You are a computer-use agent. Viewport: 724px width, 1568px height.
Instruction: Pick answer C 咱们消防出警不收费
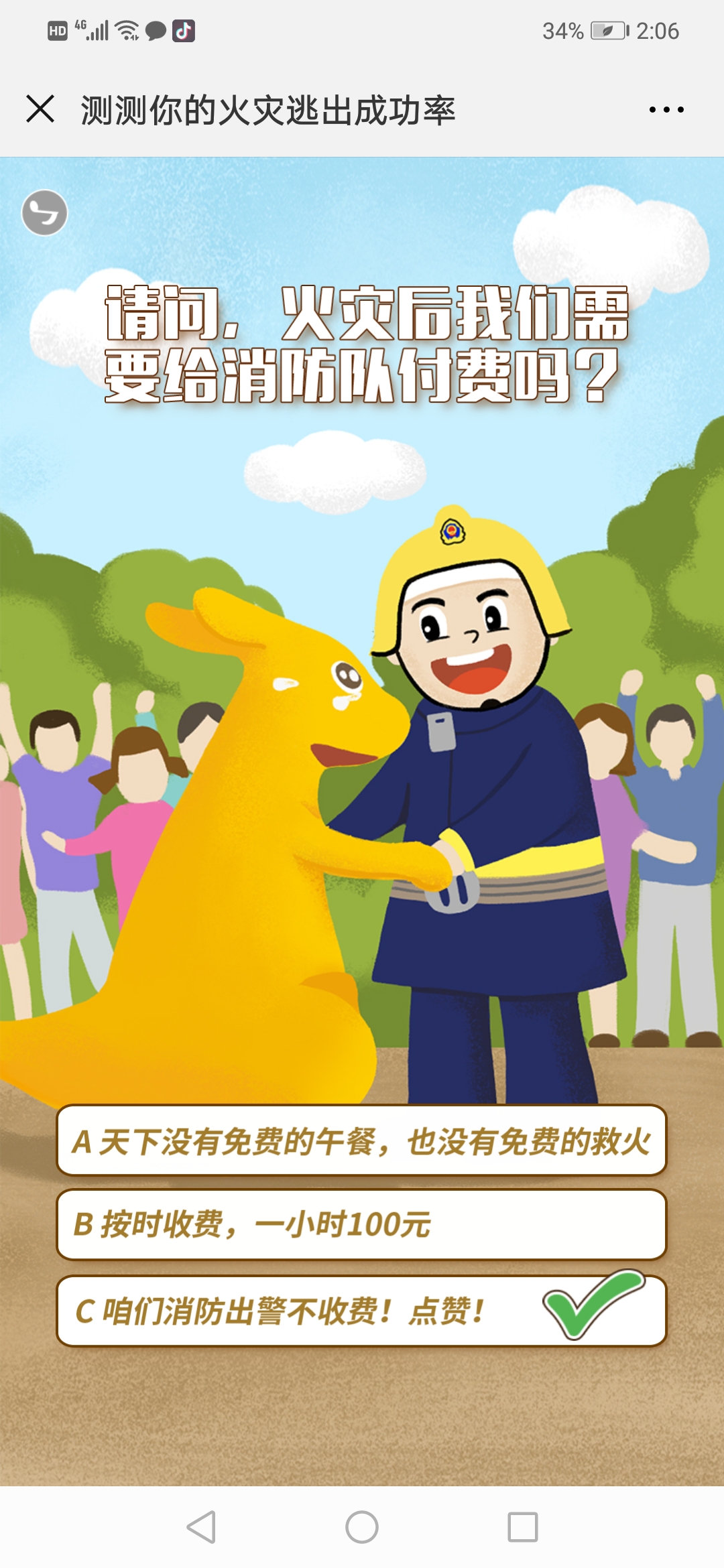pyautogui.click(x=361, y=1311)
